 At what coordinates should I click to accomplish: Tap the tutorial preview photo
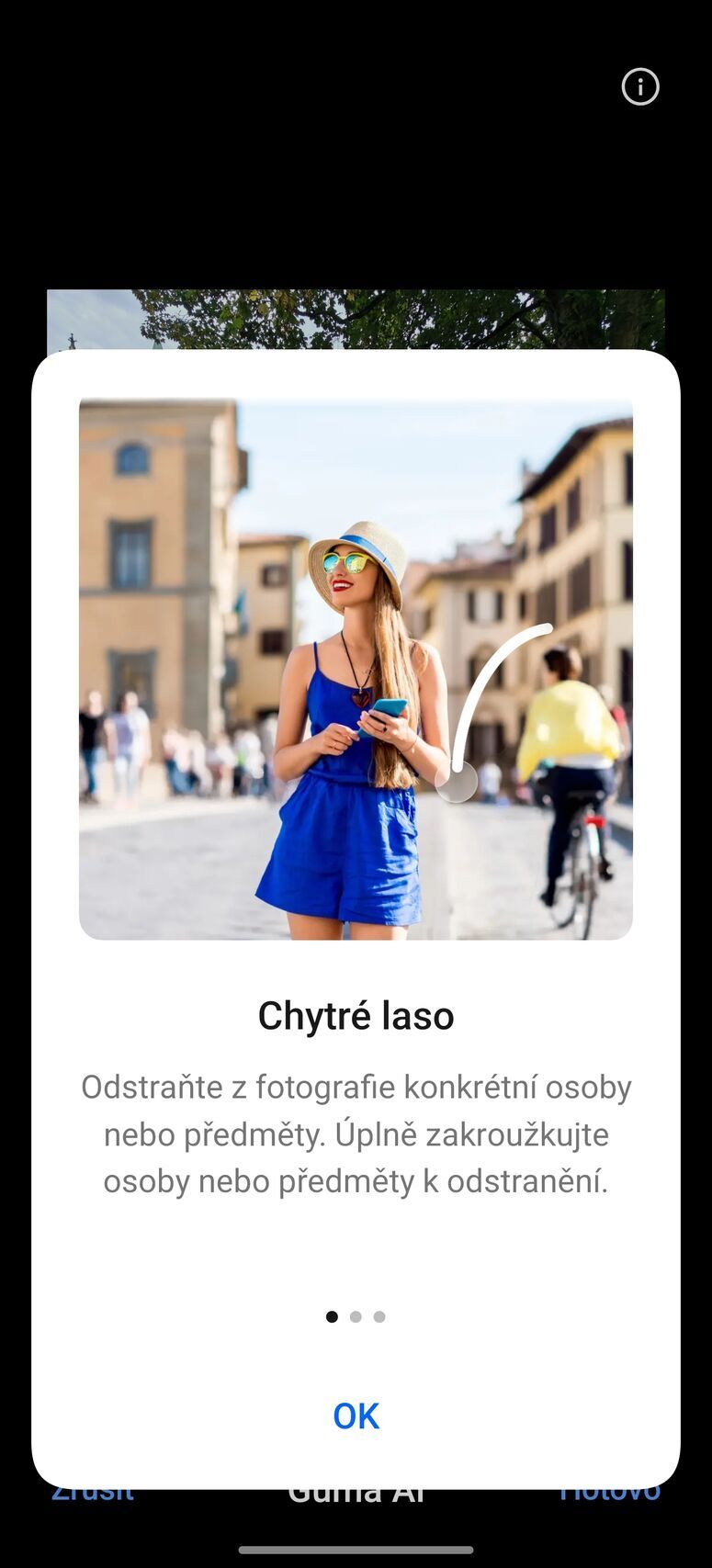coord(356,668)
